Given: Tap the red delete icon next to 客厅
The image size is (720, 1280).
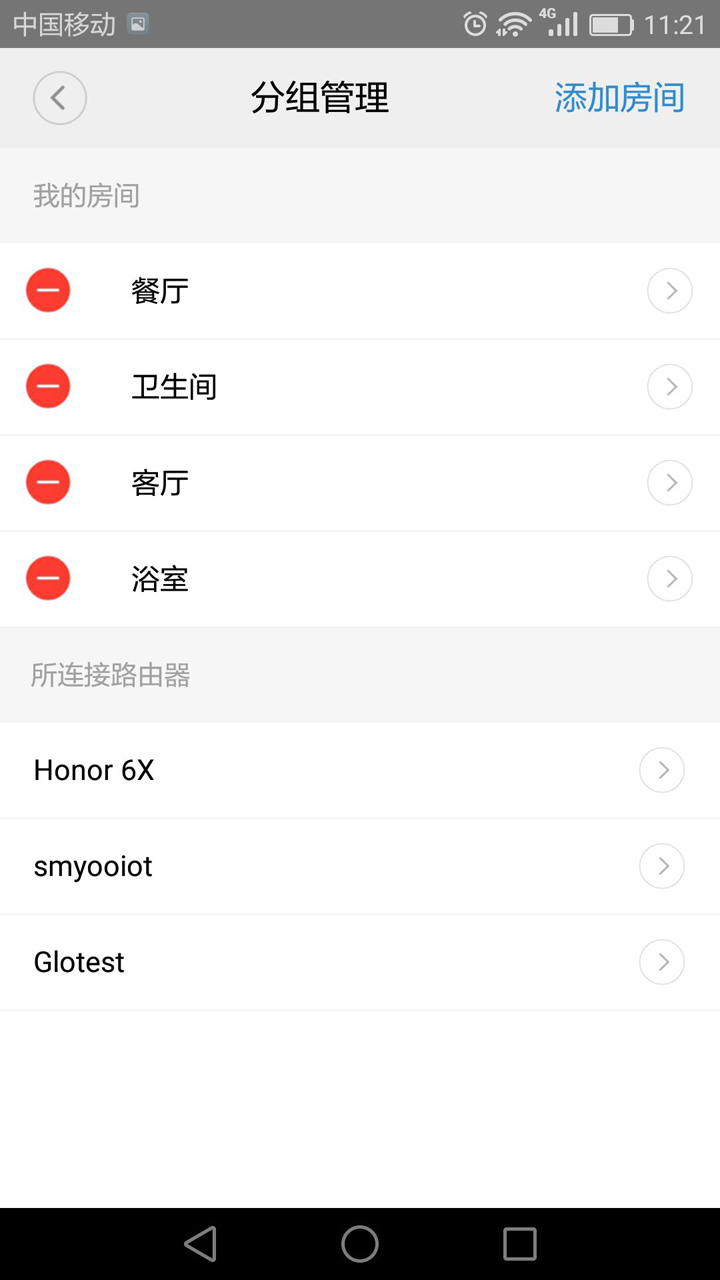Looking at the screenshot, I should pyautogui.click(x=48, y=482).
